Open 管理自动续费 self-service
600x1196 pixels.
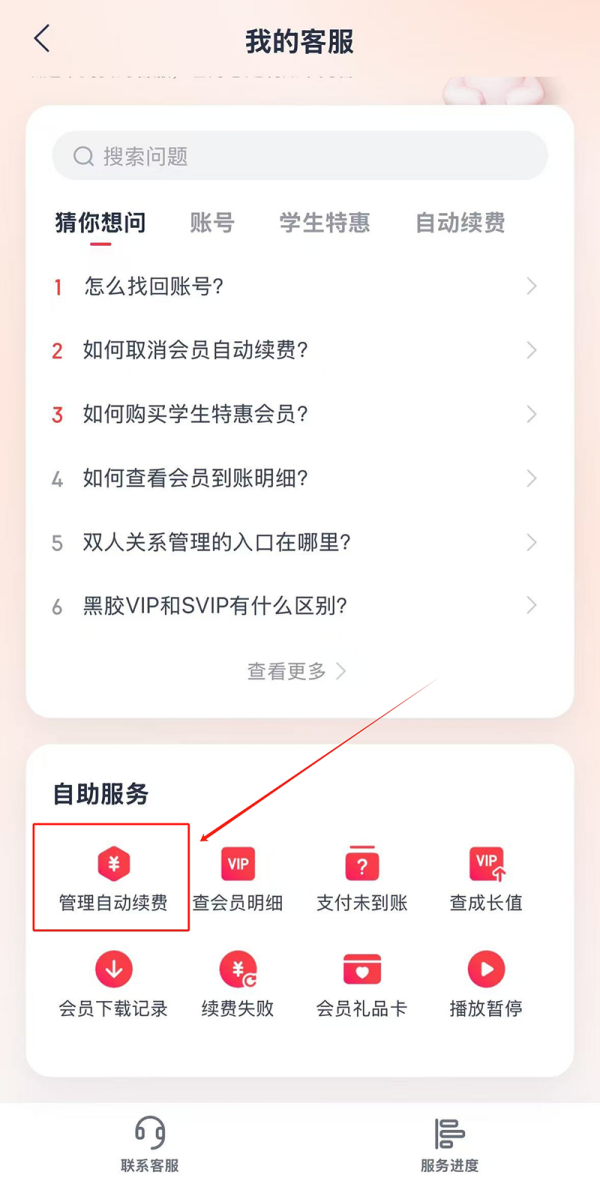pos(113,878)
